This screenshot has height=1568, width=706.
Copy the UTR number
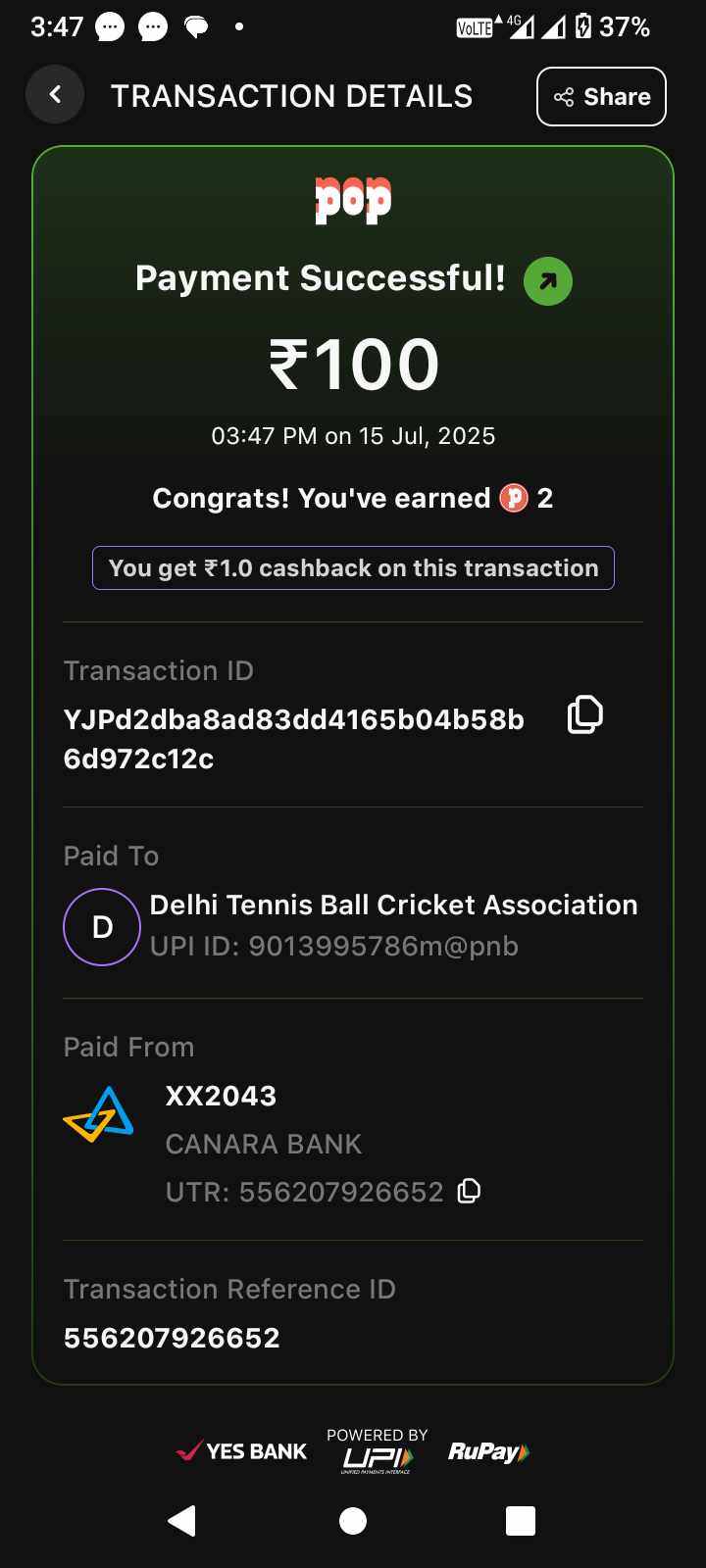click(470, 1191)
